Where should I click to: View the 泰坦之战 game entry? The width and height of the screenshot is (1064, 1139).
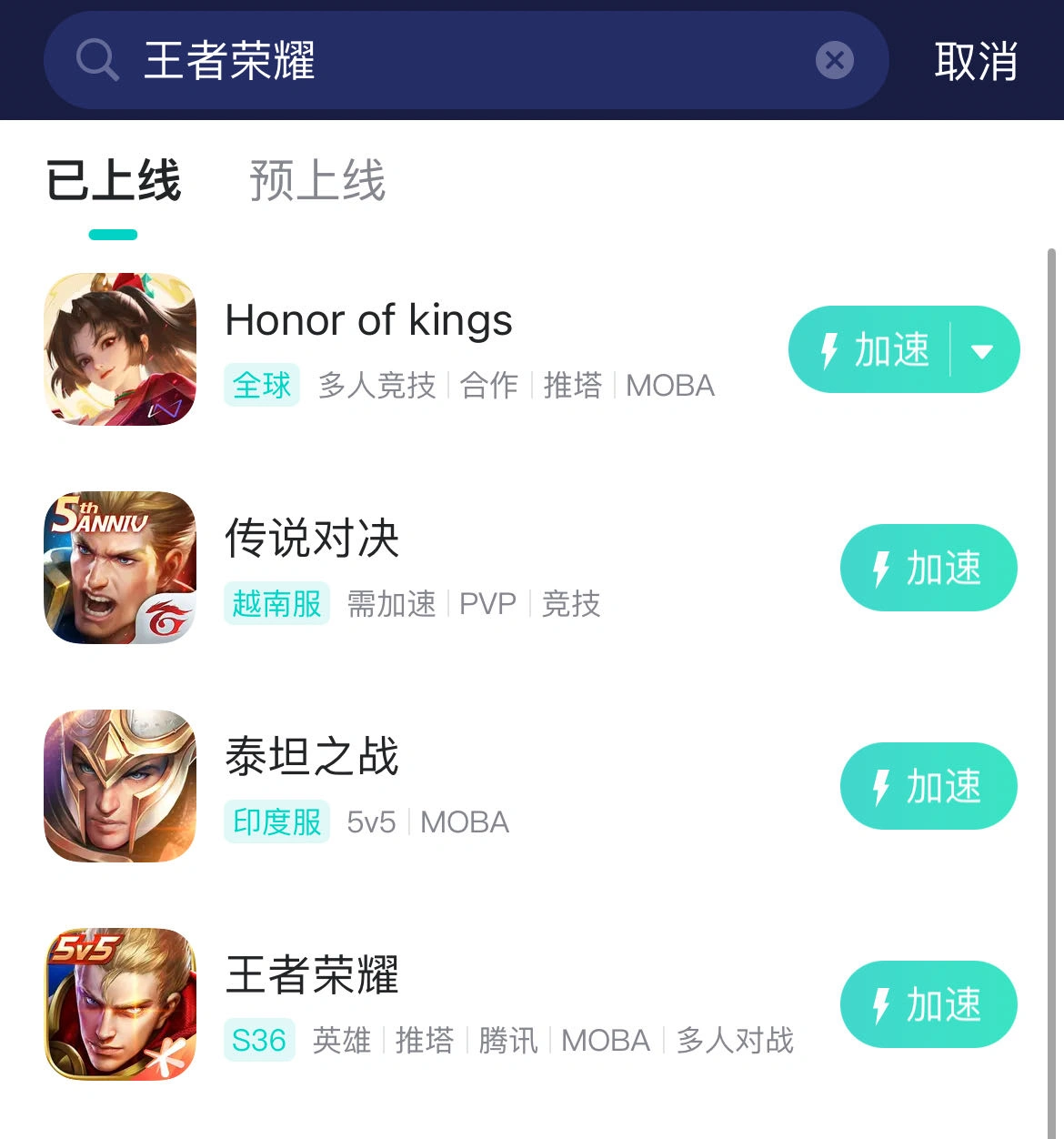312,757
